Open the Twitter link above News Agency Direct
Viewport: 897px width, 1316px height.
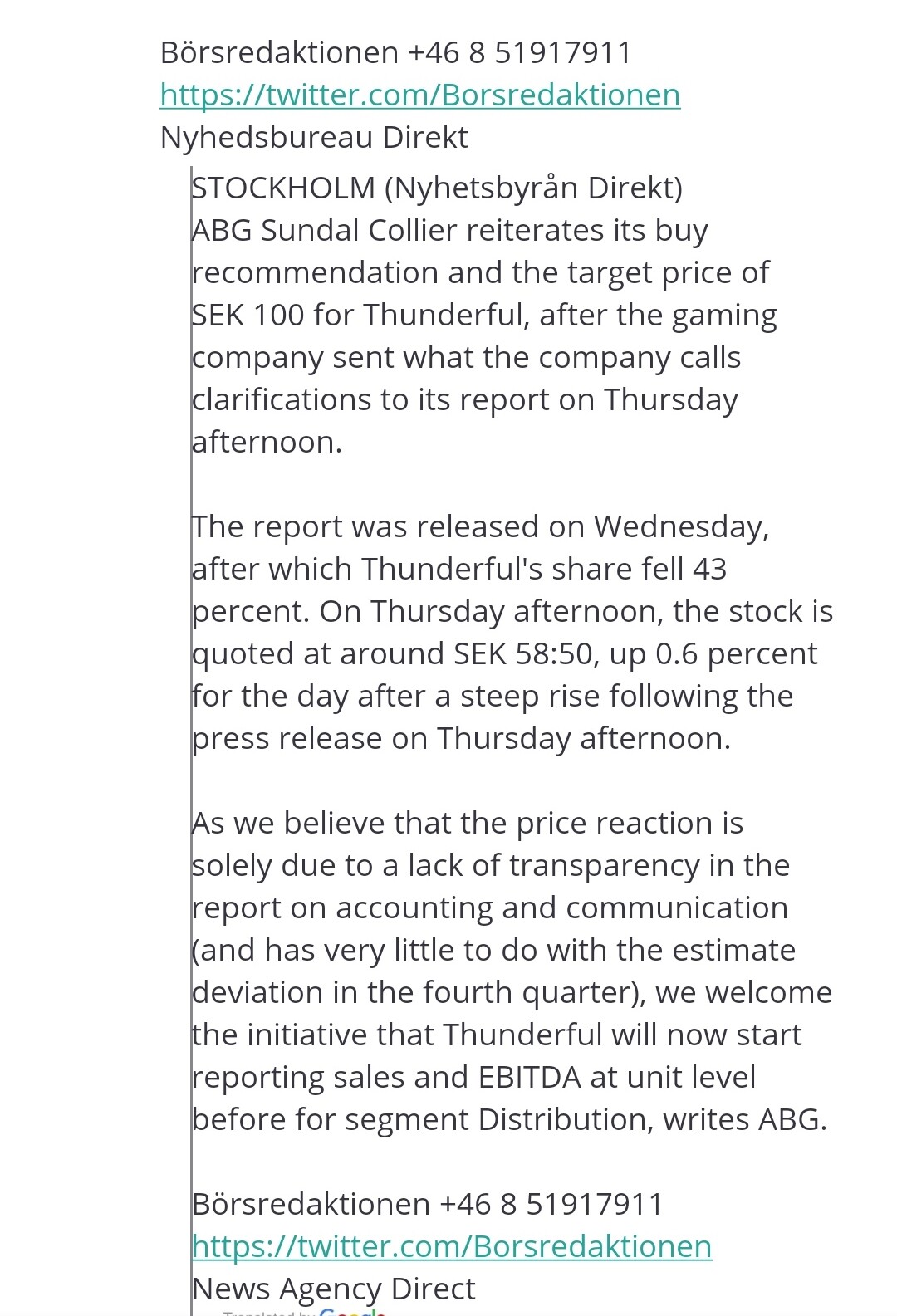[451, 1246]
